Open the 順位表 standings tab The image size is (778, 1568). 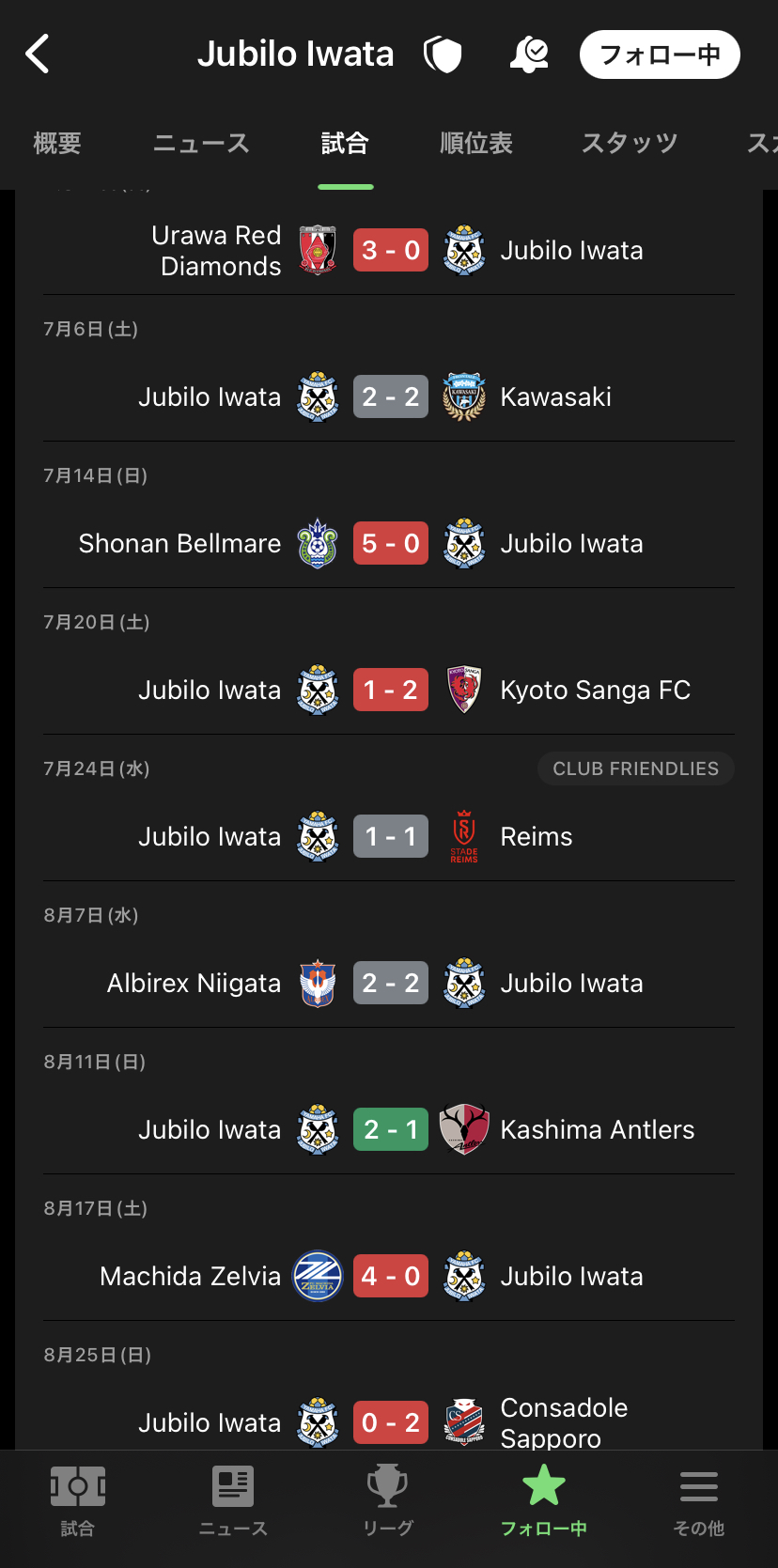click(x=476, y=143)
